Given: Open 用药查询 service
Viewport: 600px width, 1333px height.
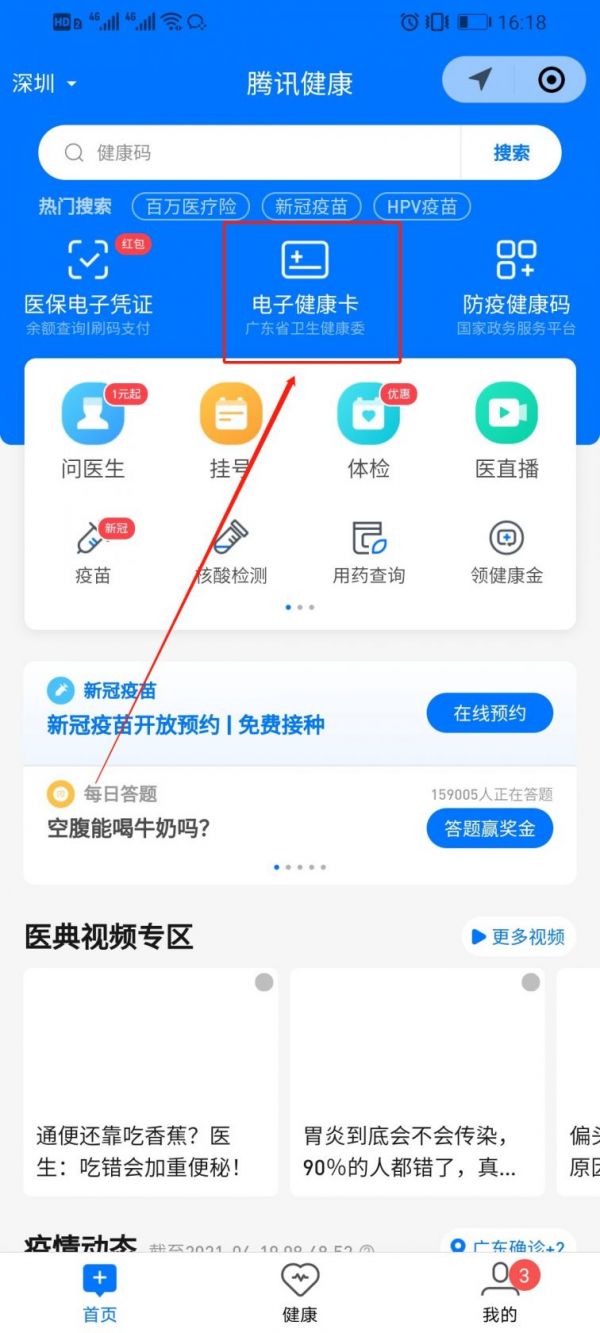Looking at the screenshot, I should click(368, 552).
